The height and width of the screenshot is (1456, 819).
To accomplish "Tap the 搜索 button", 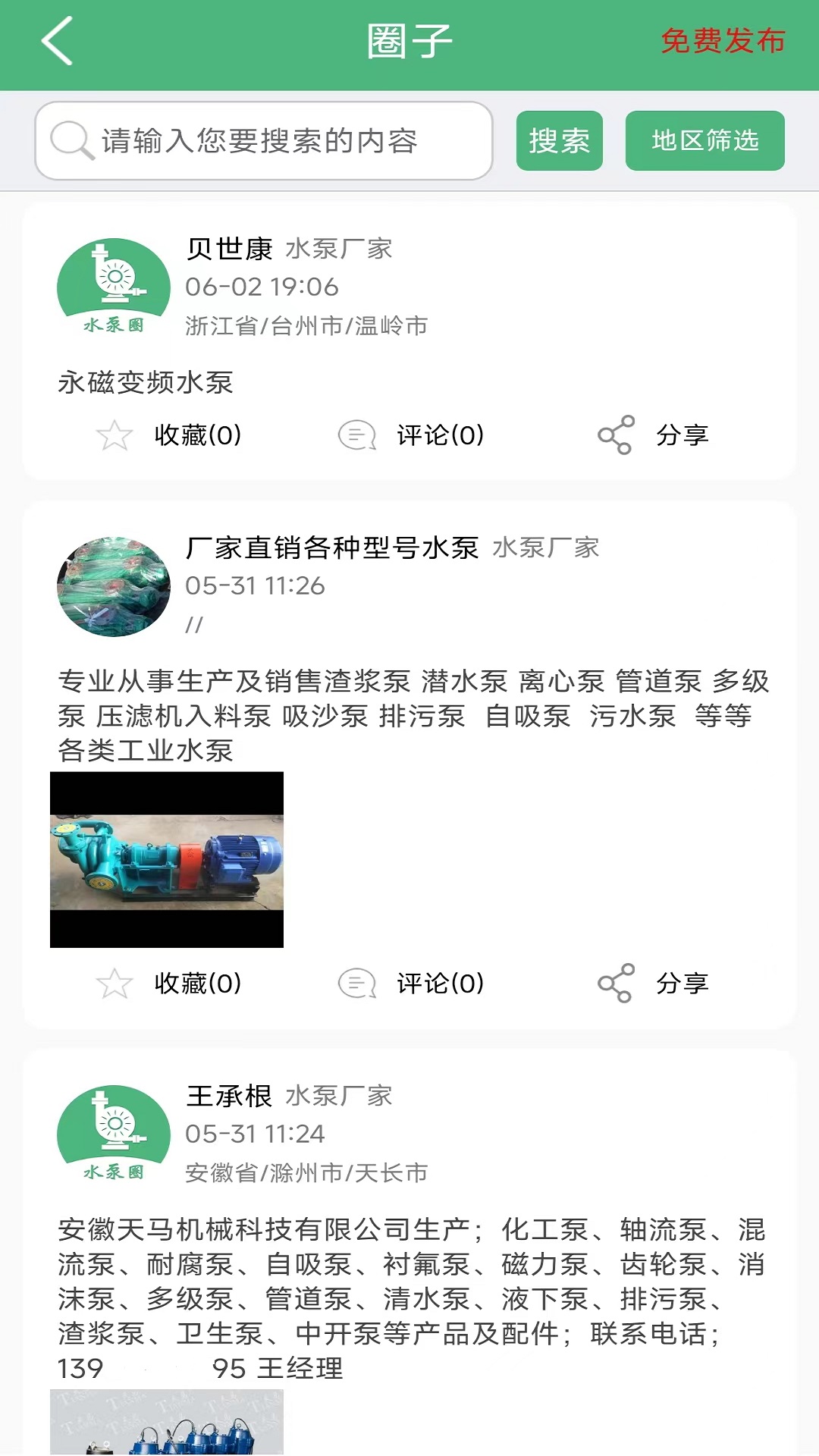I will (x=559, y=141).
